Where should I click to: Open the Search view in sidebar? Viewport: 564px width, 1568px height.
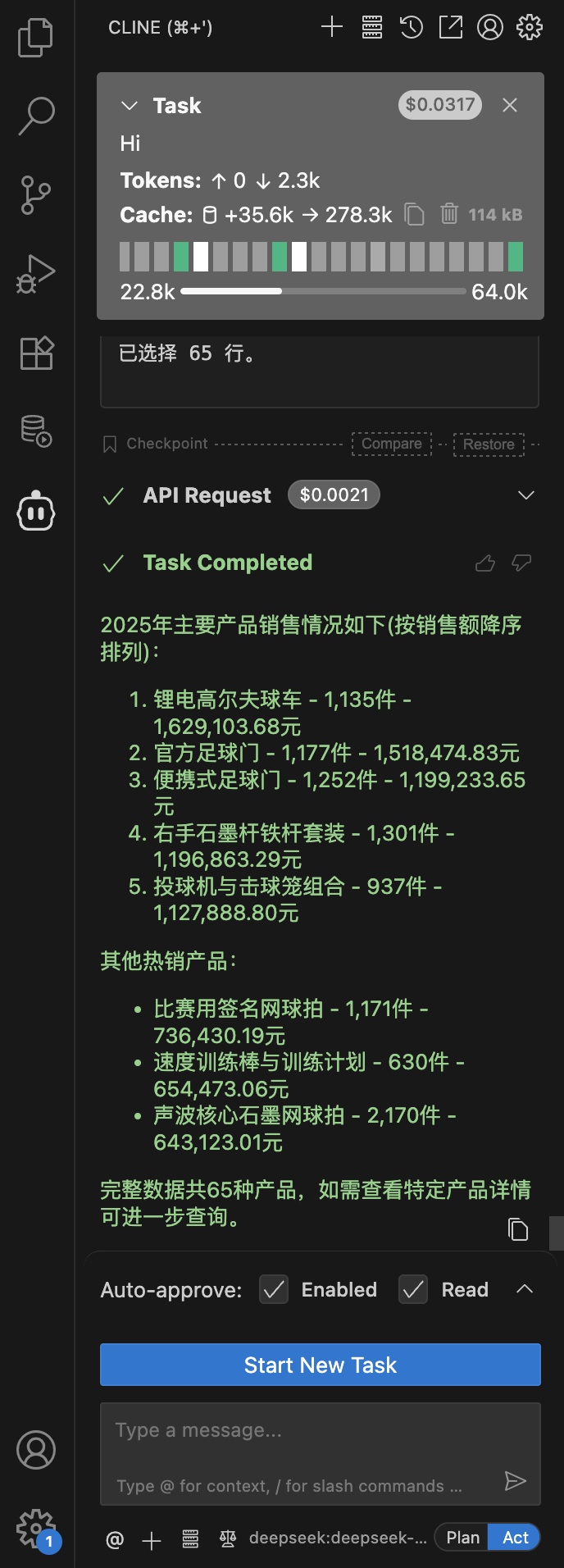(x=36, y=115)
